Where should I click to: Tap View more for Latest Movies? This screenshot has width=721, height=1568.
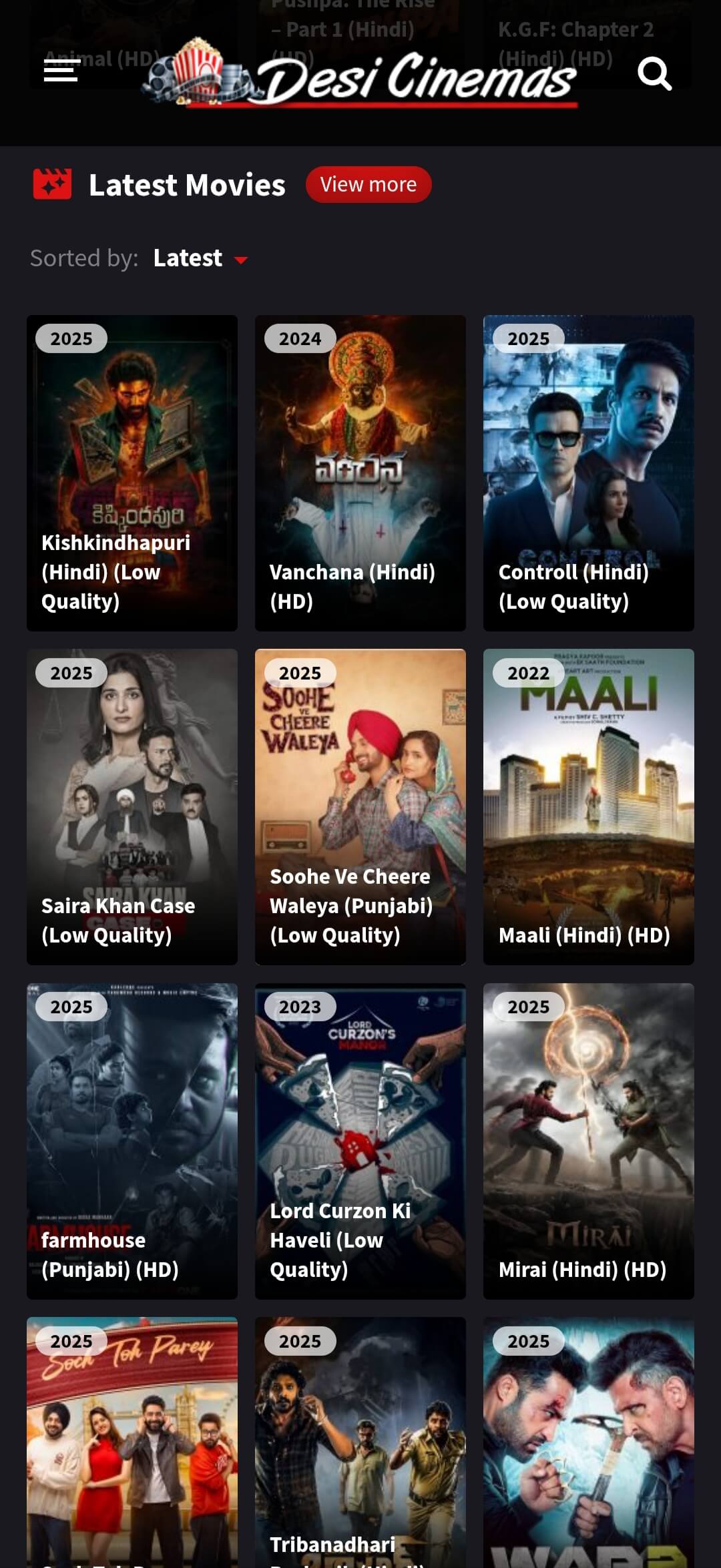368,184
